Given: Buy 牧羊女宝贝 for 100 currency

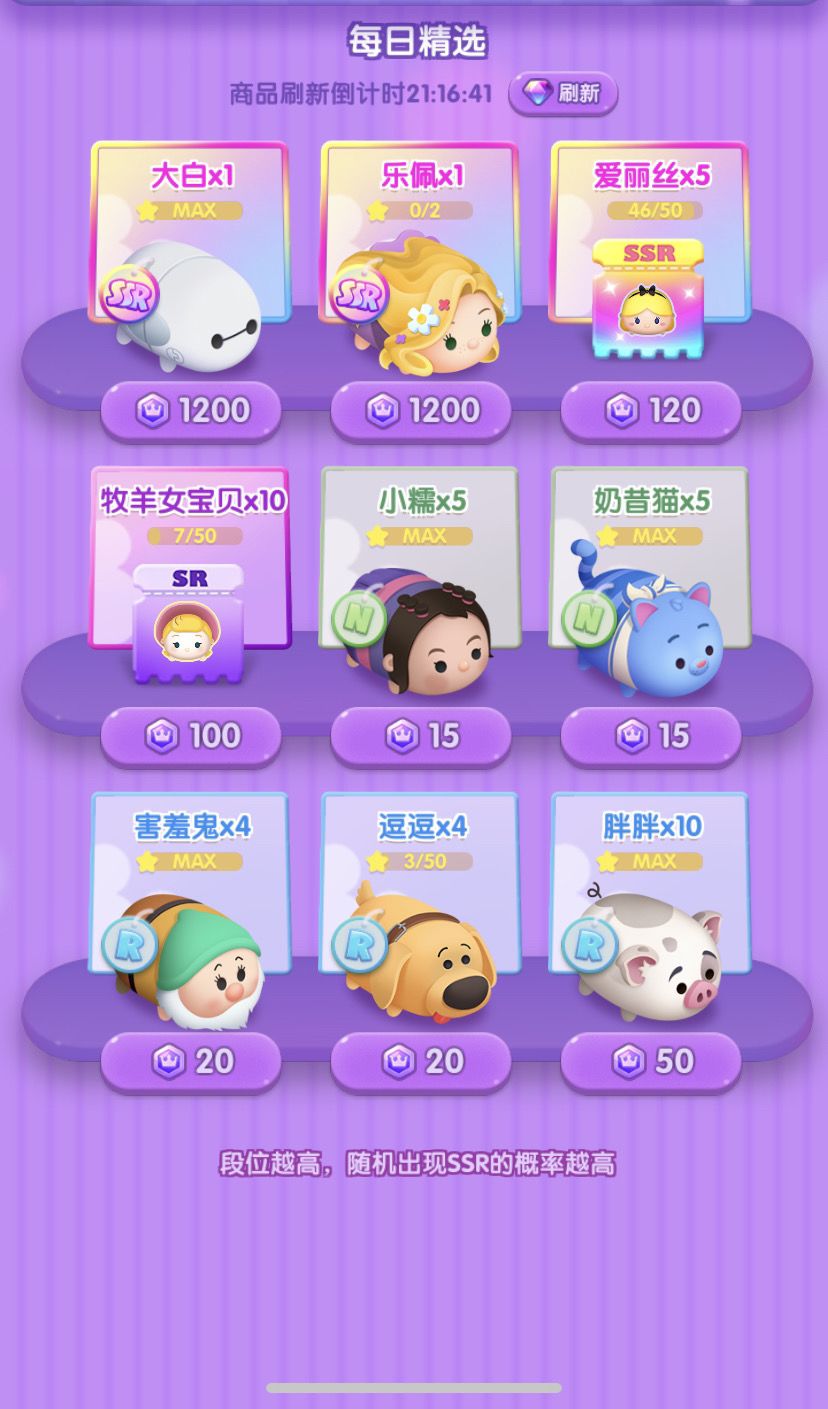Looking at the screenshot, I should click(x=190, y=735).
